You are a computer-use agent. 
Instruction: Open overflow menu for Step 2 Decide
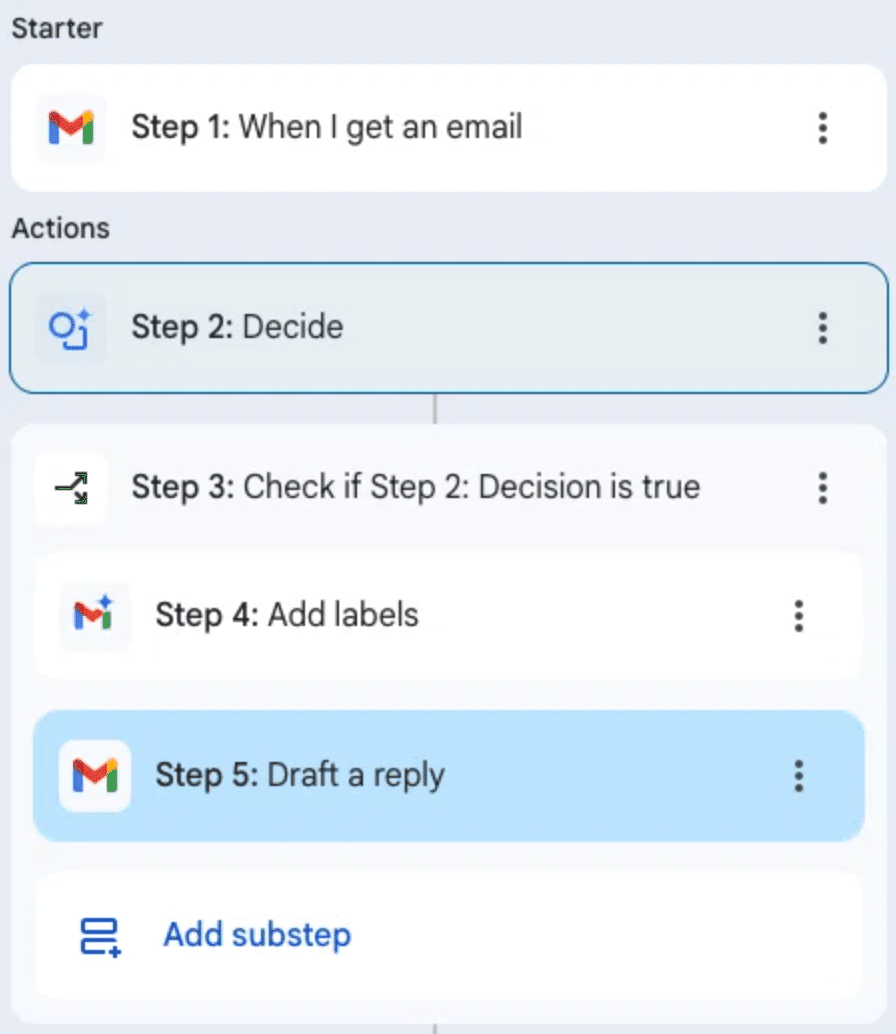822,327
